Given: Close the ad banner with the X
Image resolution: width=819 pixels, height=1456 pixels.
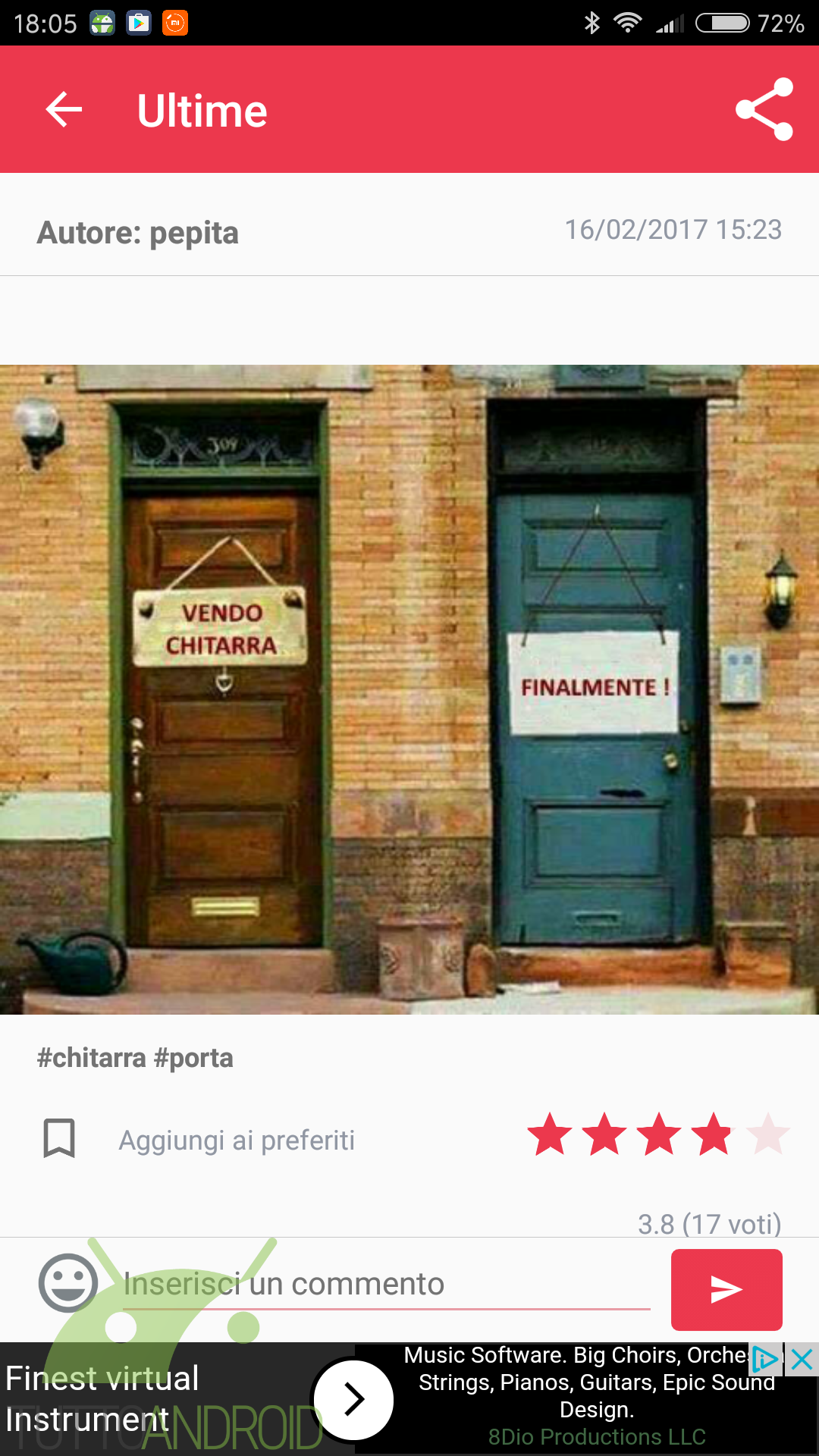Looking at the screenshot, I should (802, 1360).
